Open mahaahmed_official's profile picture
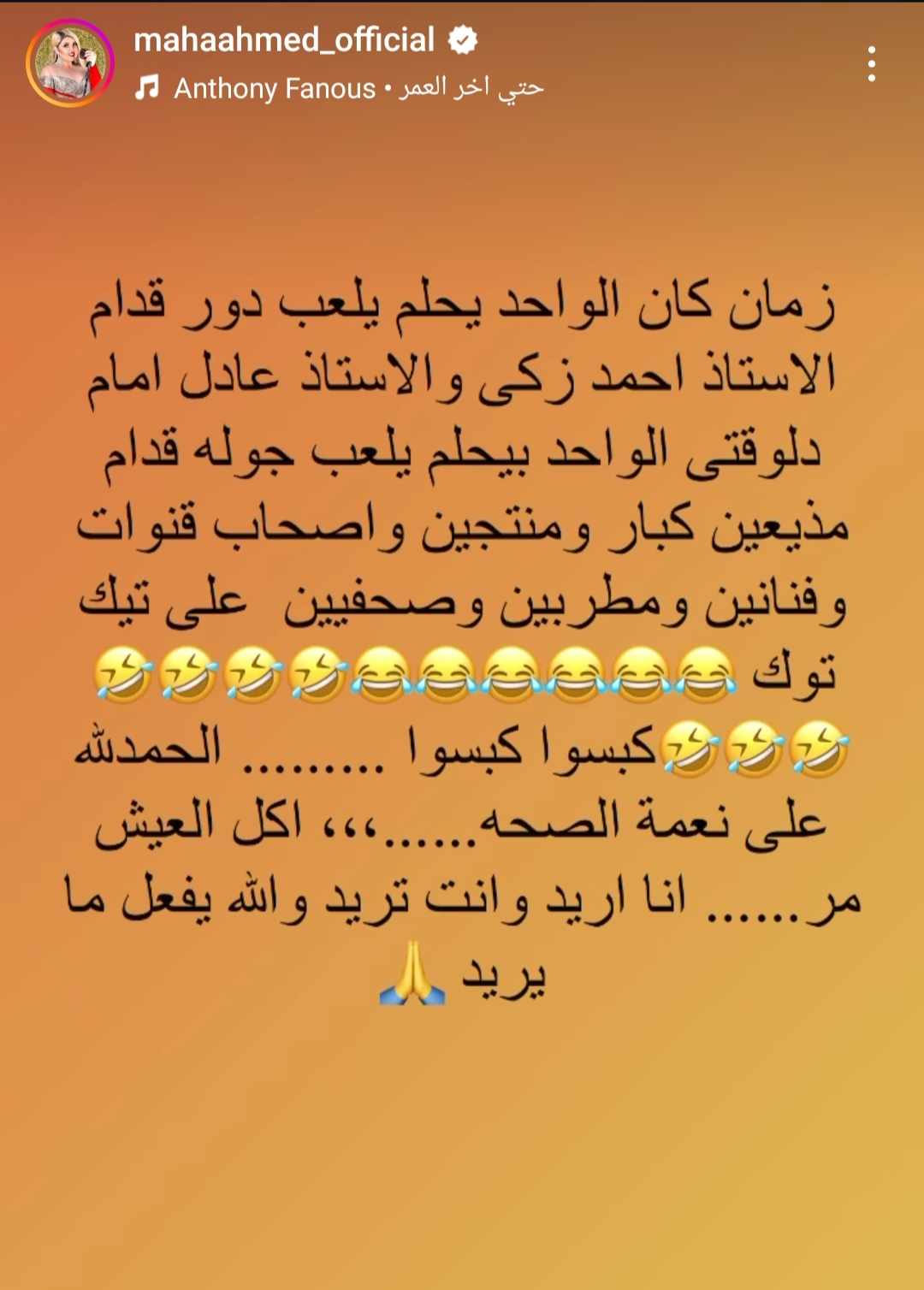924x1290 pixels. pos(70,62)
